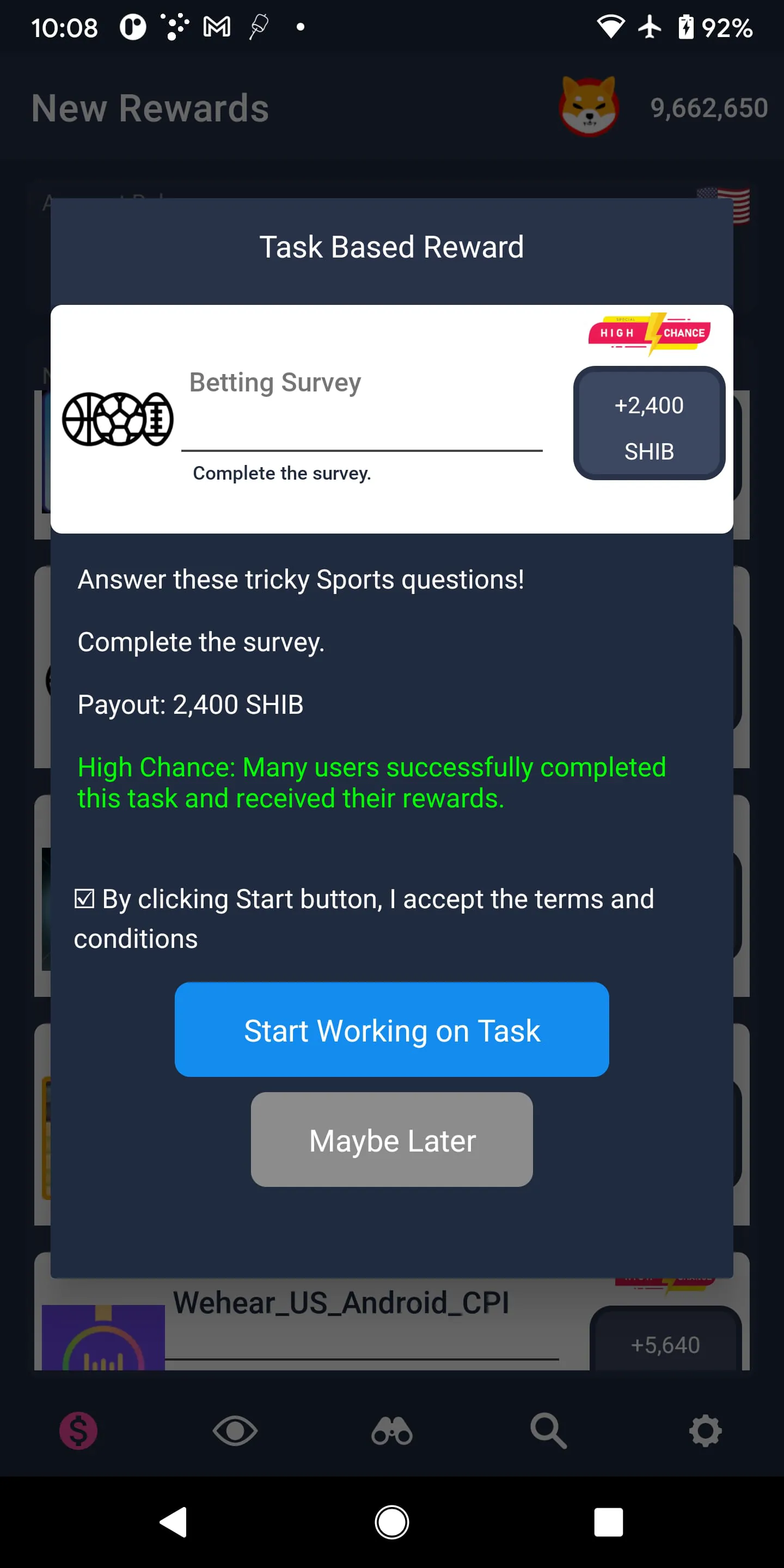784x1568 pixels.
Task: Tap Start Working on Task
Action: pyautogui.click(x=391, y=1030)
